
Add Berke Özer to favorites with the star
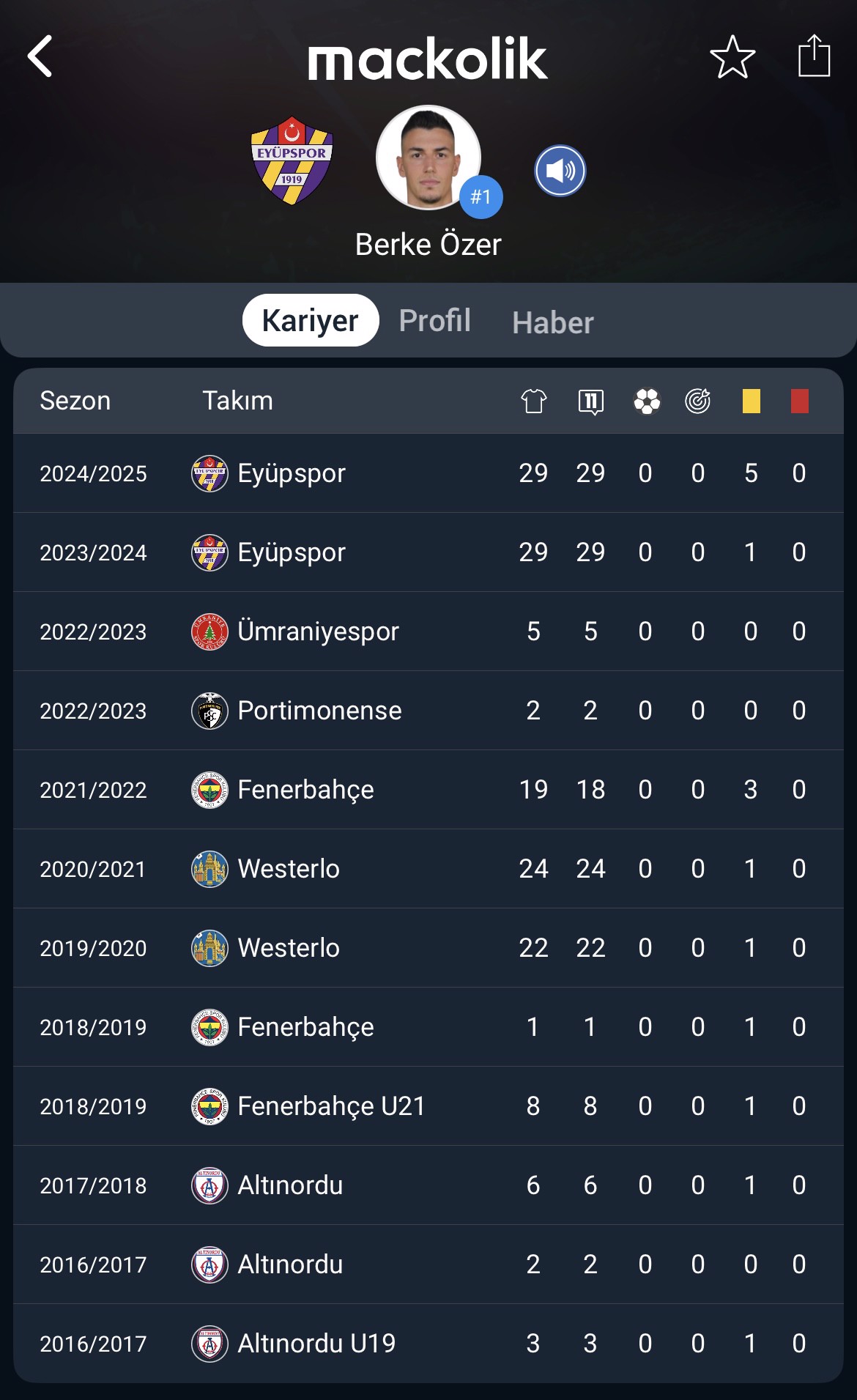tap(732, 56)
